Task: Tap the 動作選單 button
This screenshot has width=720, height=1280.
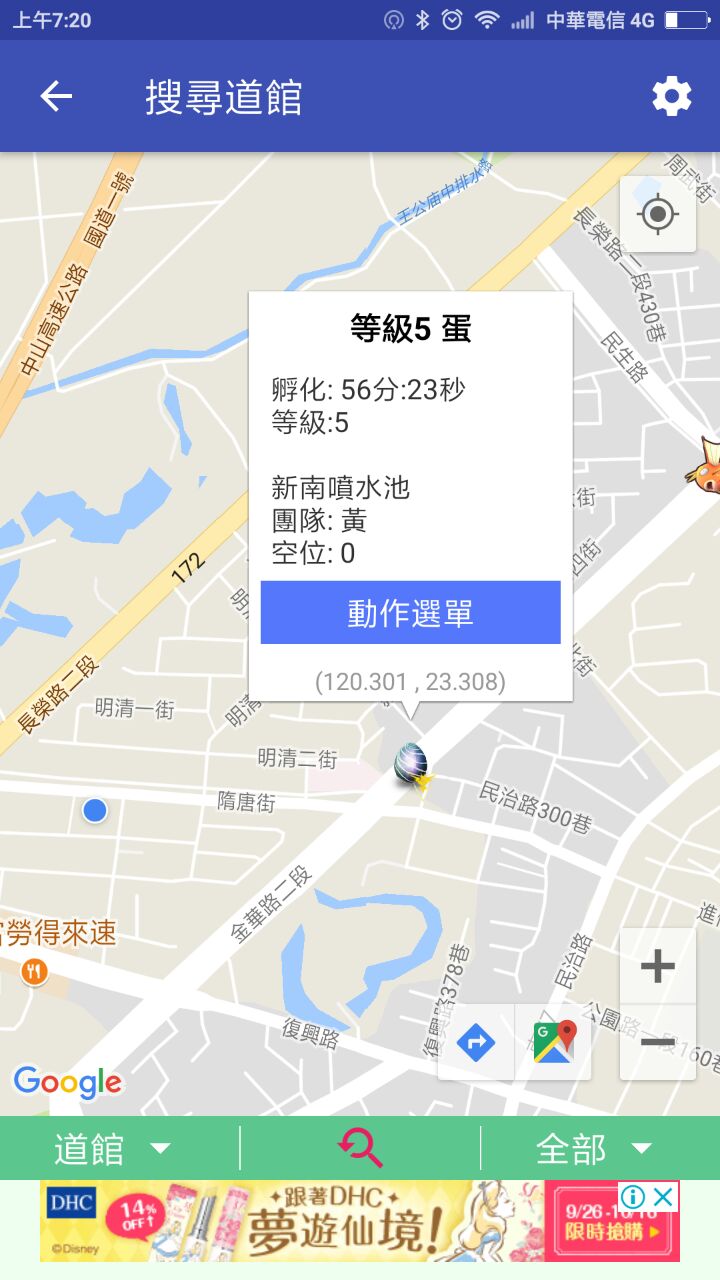Action: 410,613
